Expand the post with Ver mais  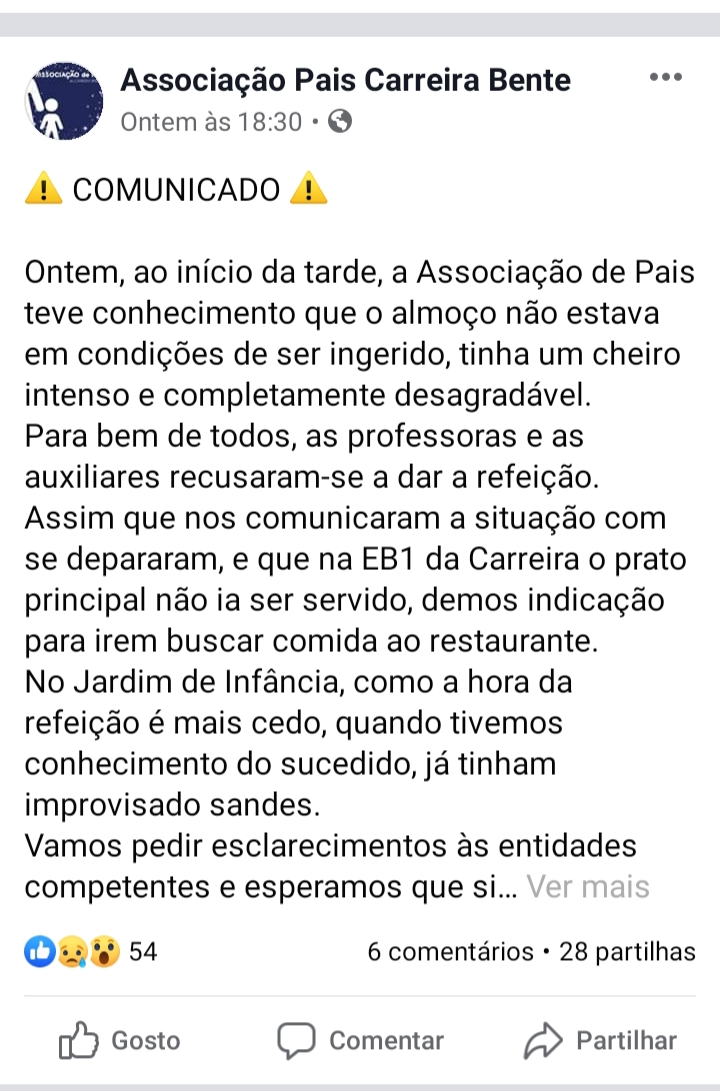tap(588, 886)
